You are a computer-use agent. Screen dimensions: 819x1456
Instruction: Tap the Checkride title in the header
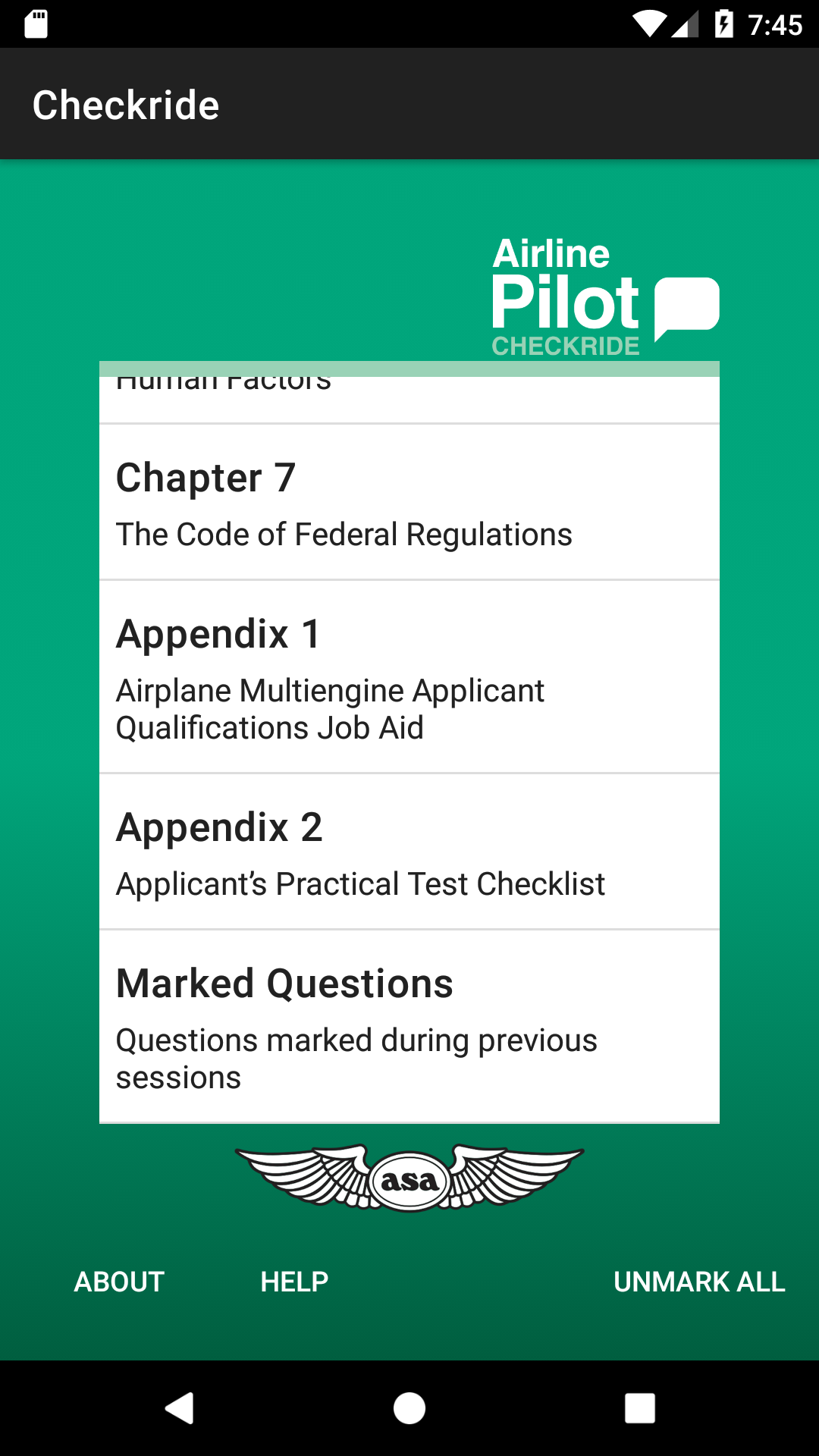pos(125,104)
